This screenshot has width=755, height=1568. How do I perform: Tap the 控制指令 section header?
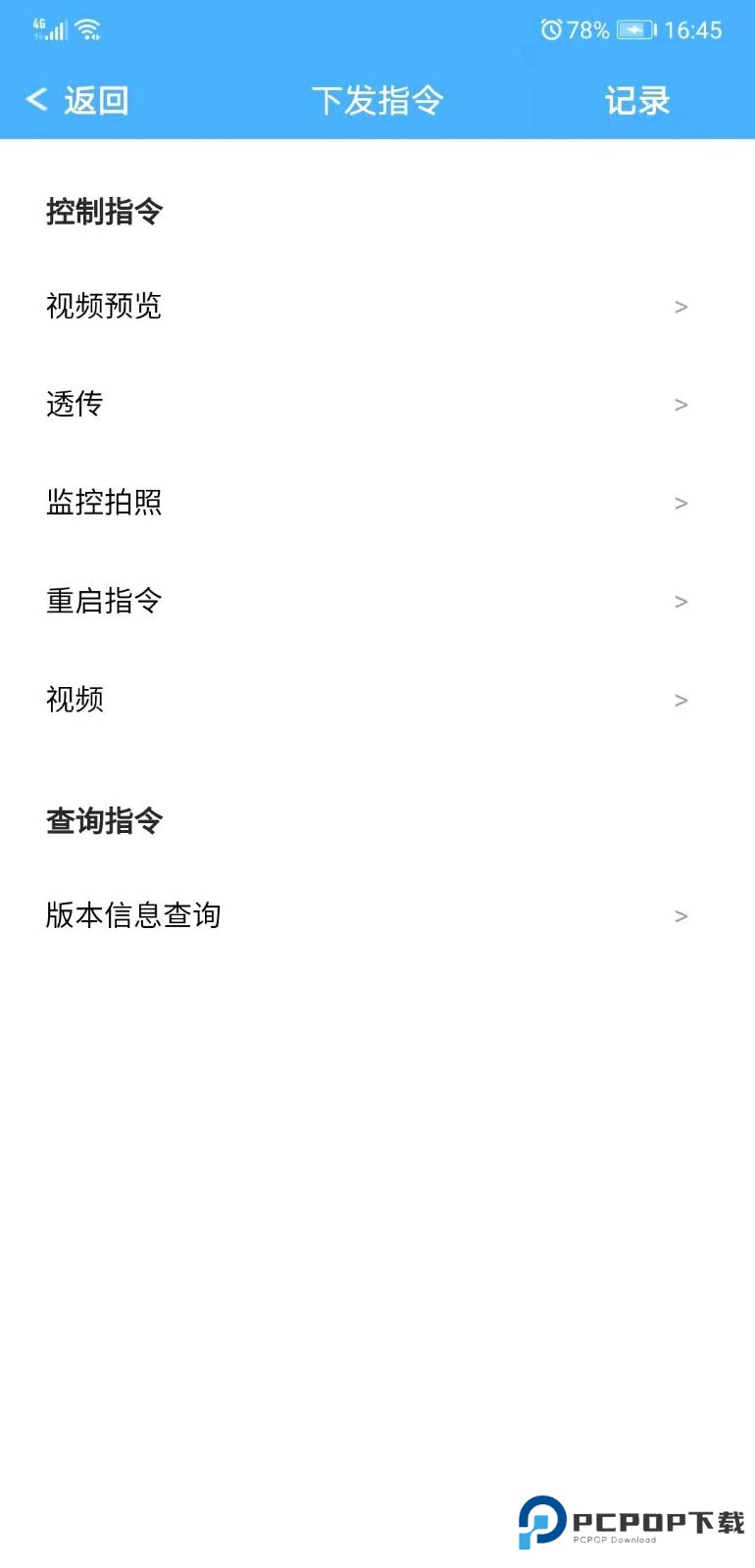(105, 211)
